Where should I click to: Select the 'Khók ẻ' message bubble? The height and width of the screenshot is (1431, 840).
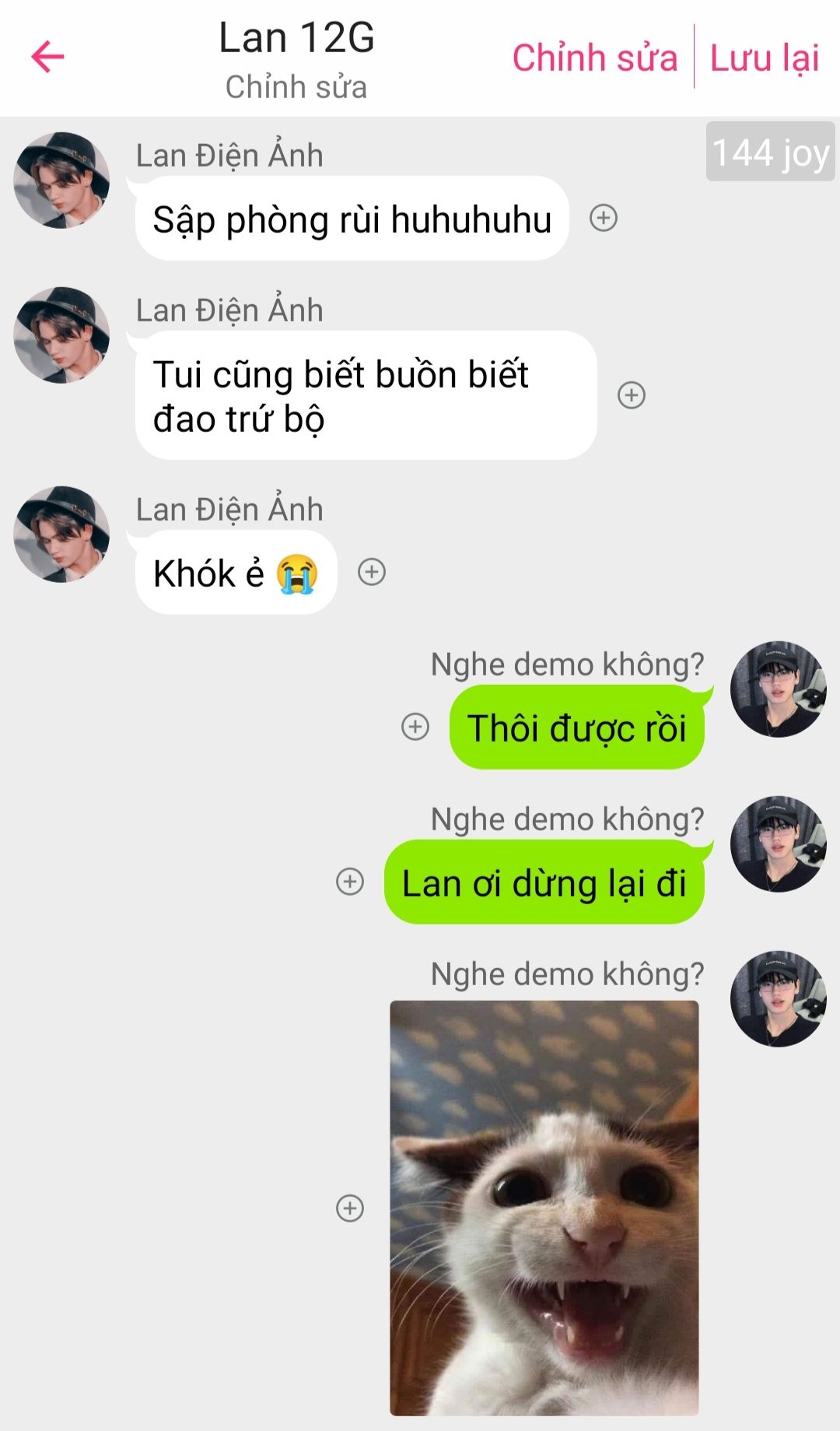236,573
